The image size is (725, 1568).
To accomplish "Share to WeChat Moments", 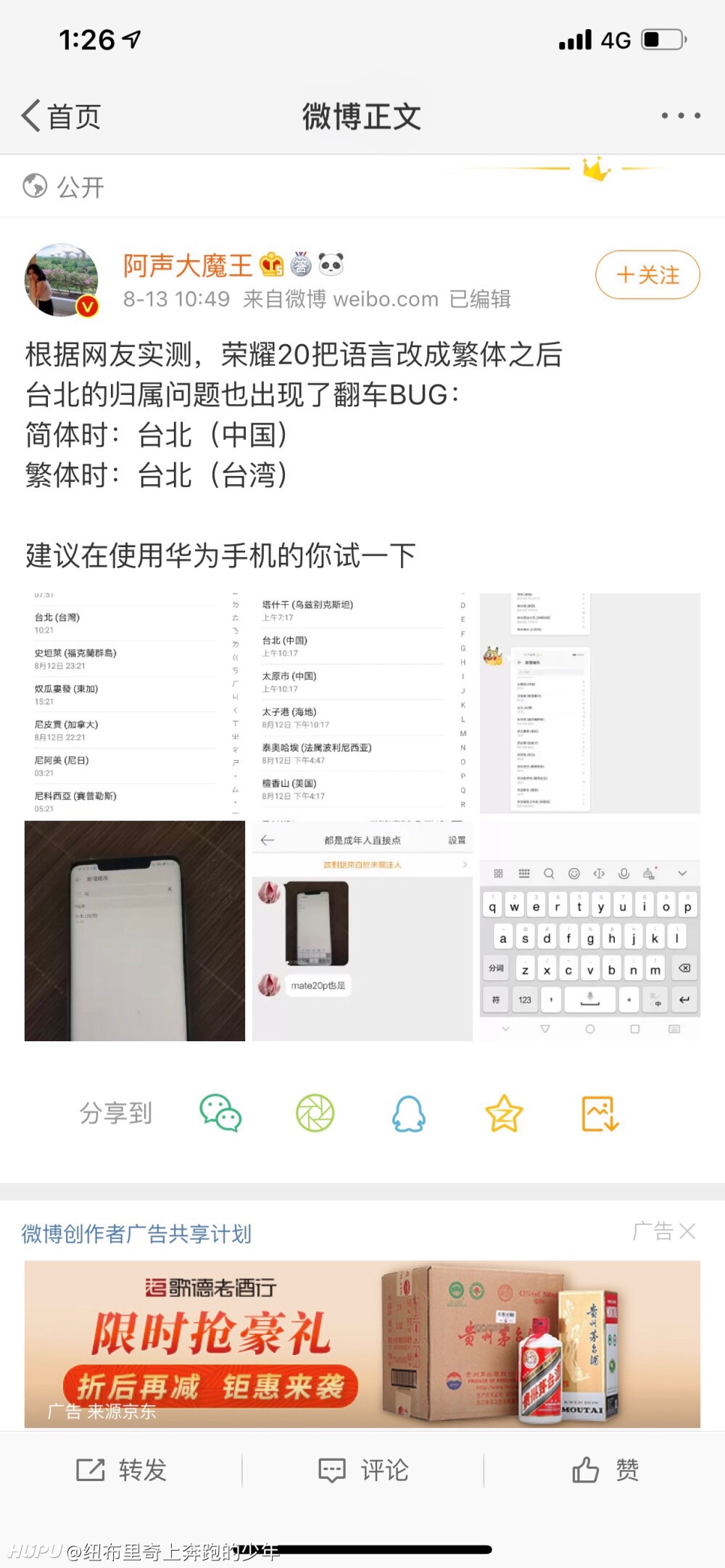I will 315,1113.
